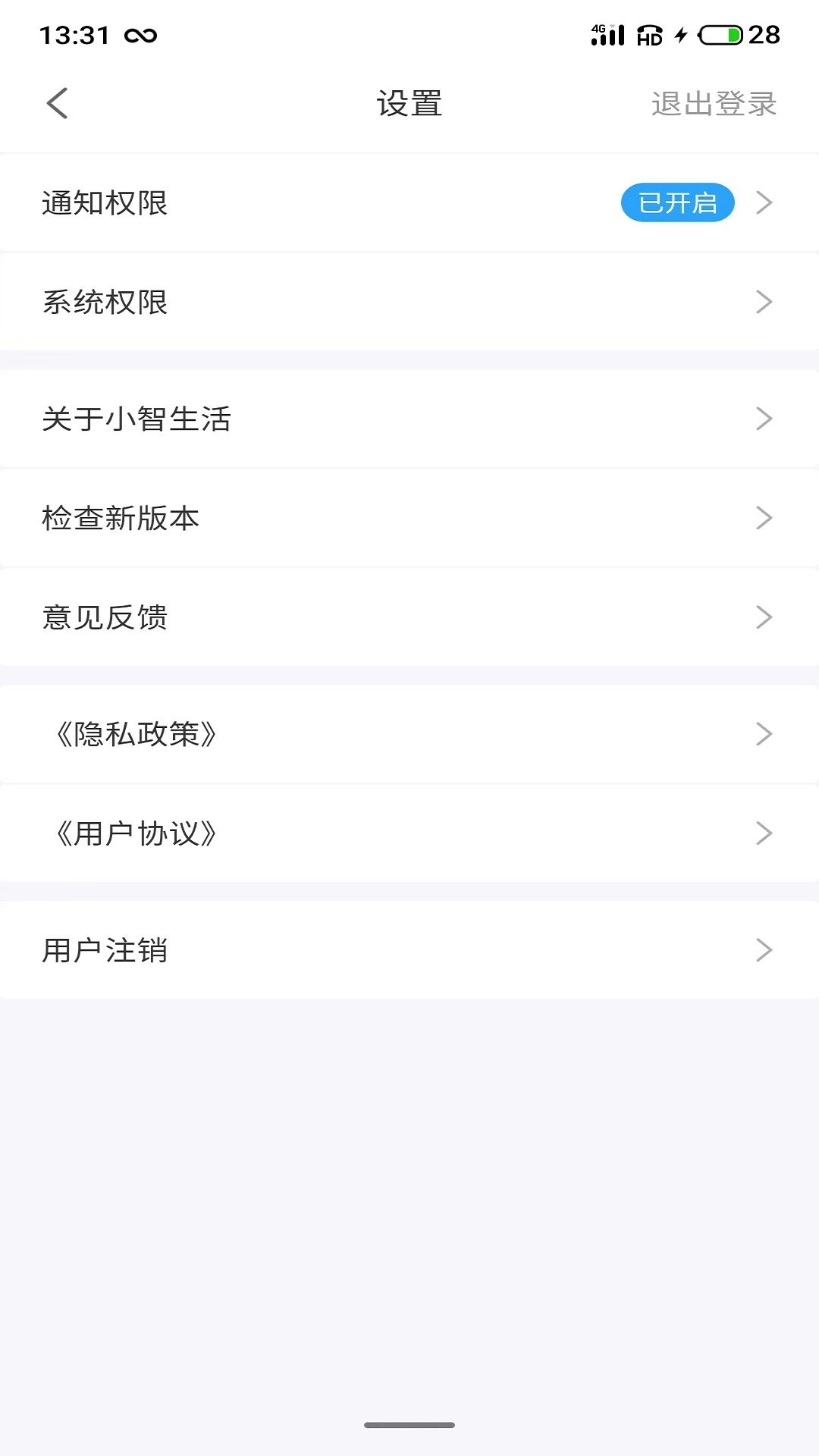Expand the chevron beside 用户注销

tap(764, 949)
